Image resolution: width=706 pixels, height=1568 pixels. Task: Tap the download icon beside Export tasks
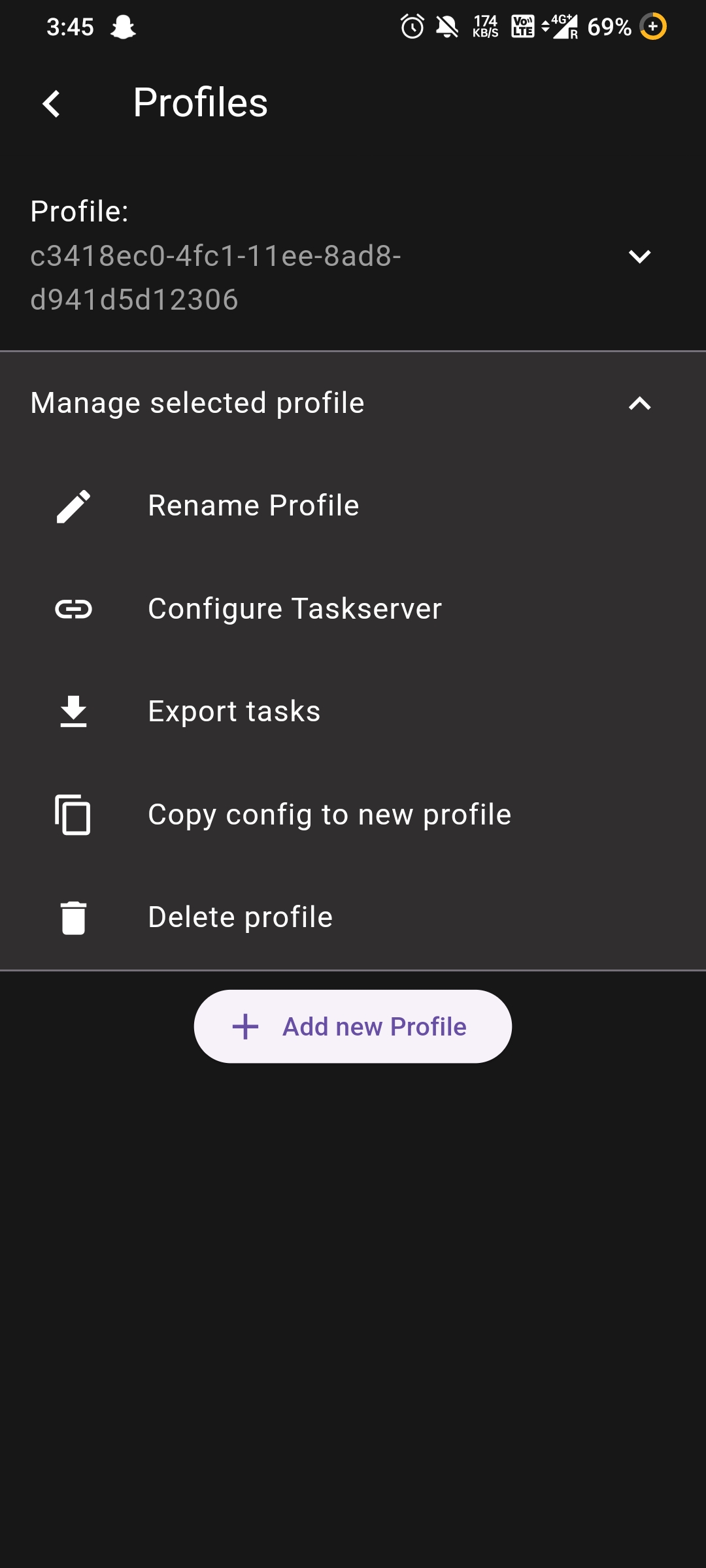(x=73, y=712)
